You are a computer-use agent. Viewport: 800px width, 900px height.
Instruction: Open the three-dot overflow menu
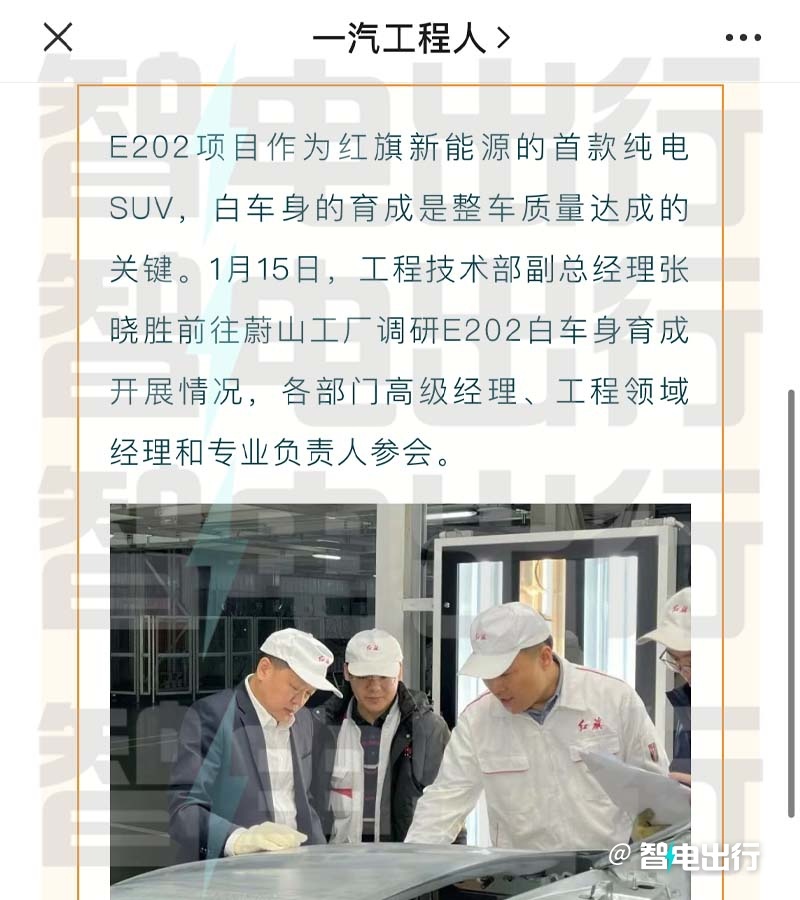point(743,38)
